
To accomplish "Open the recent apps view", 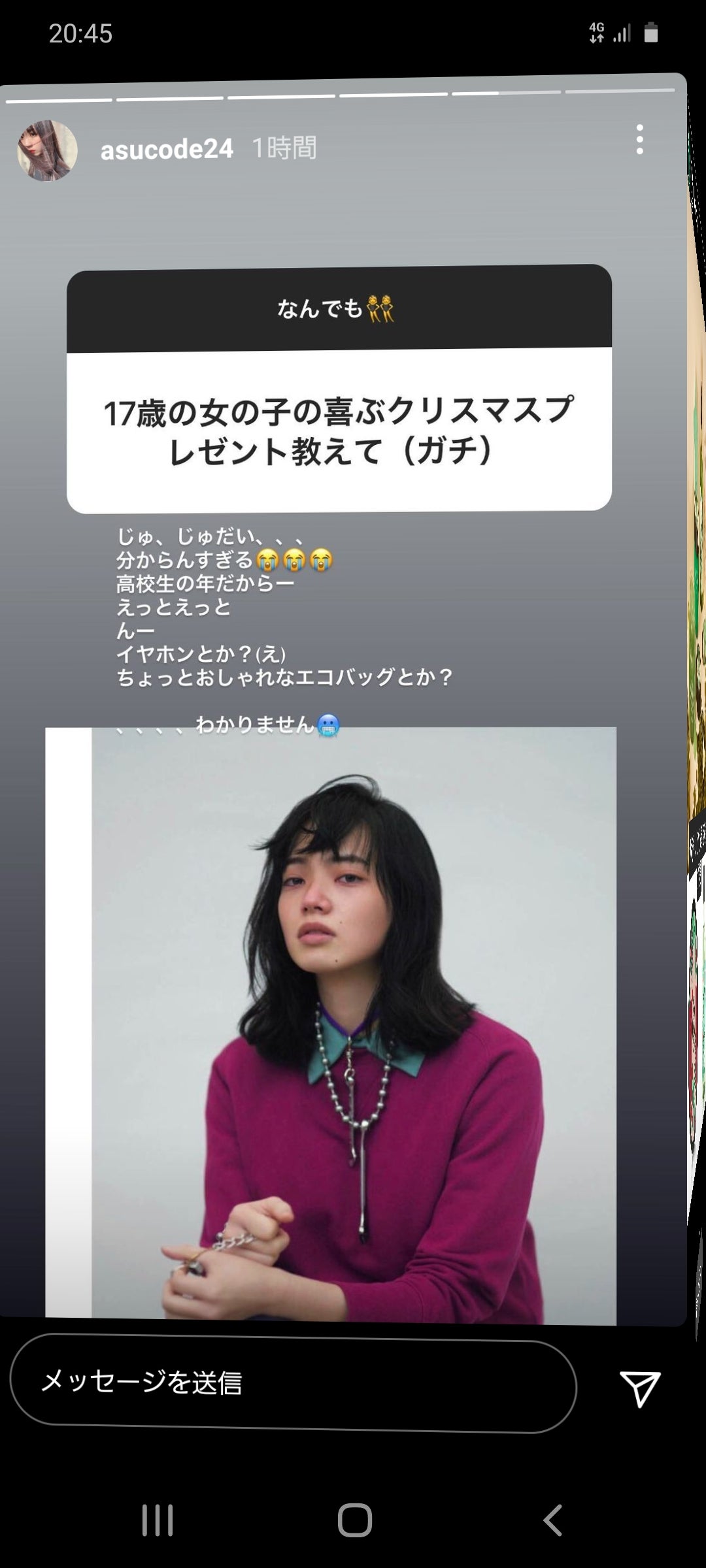I will tap(158, 1520).
